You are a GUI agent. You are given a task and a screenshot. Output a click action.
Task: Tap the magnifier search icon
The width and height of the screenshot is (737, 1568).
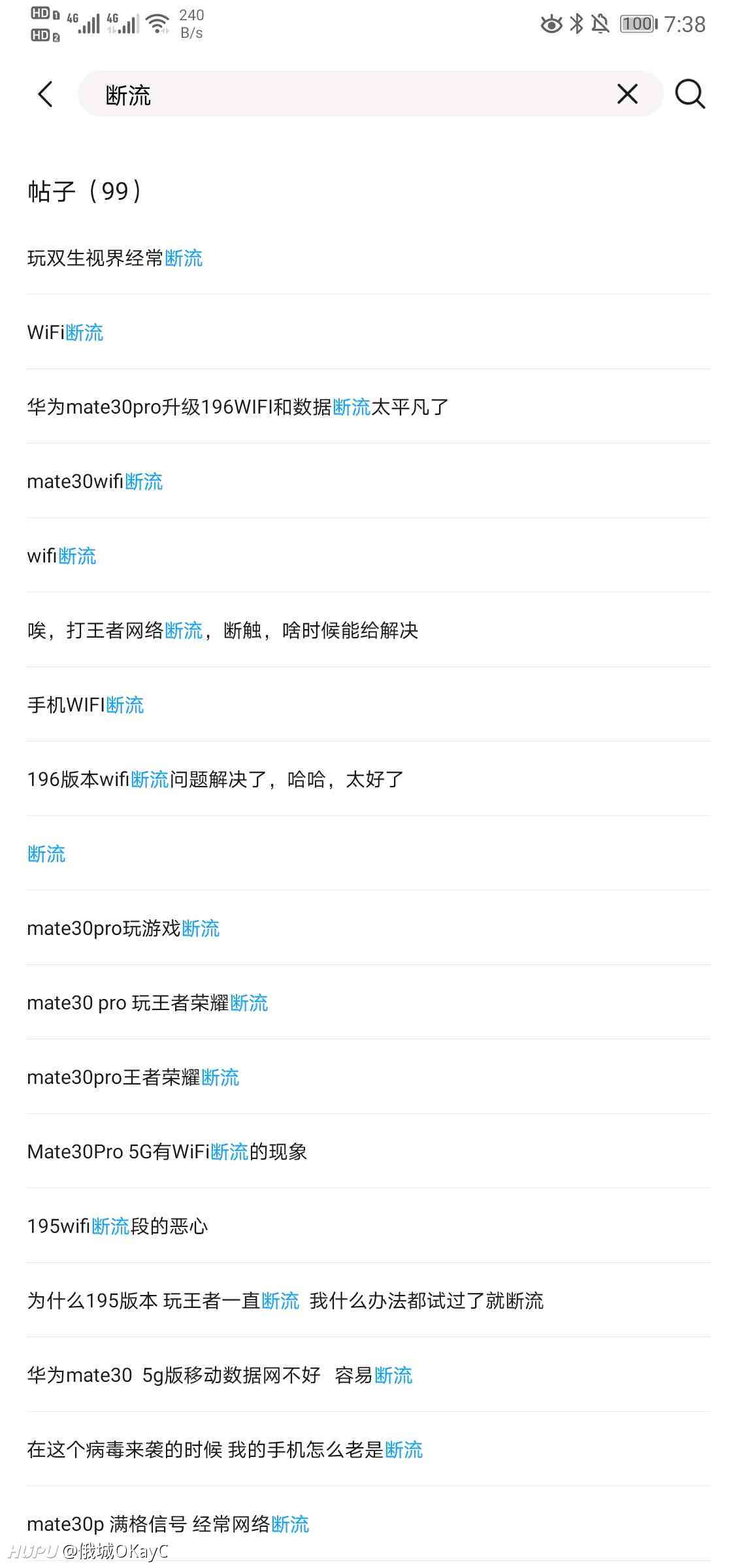click(690, 94)
